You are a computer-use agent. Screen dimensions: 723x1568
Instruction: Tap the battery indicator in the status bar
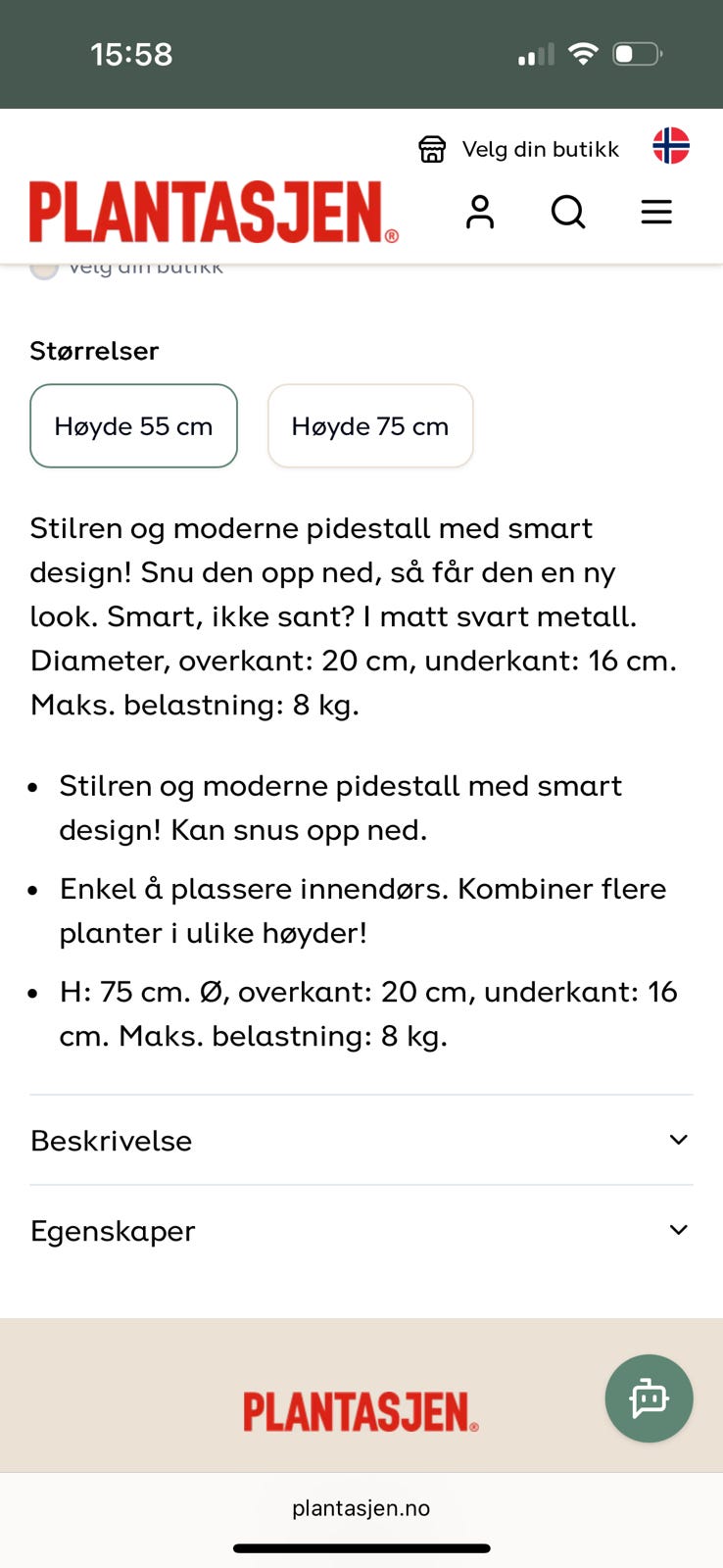tap(637, 55)
